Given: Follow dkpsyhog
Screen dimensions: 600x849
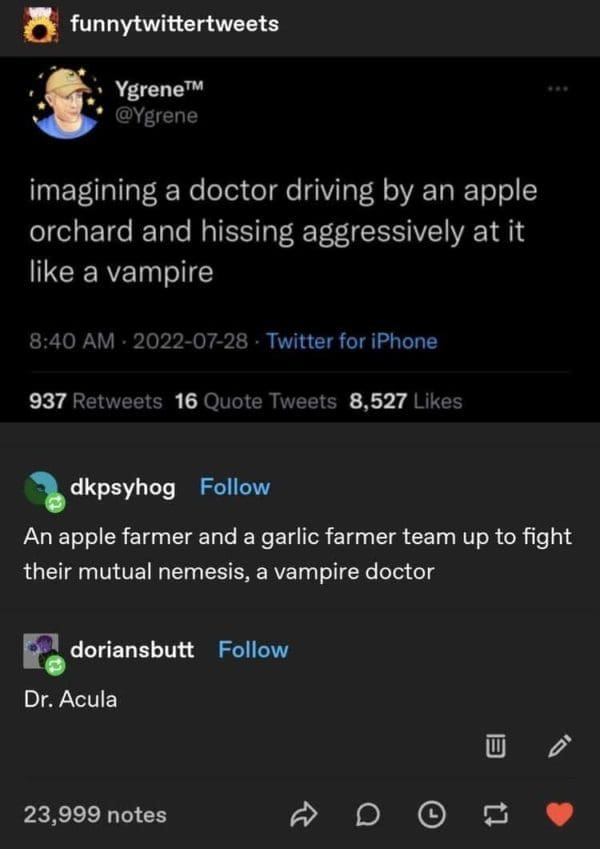Looking at the screenshot, I should tap(235, 487).
